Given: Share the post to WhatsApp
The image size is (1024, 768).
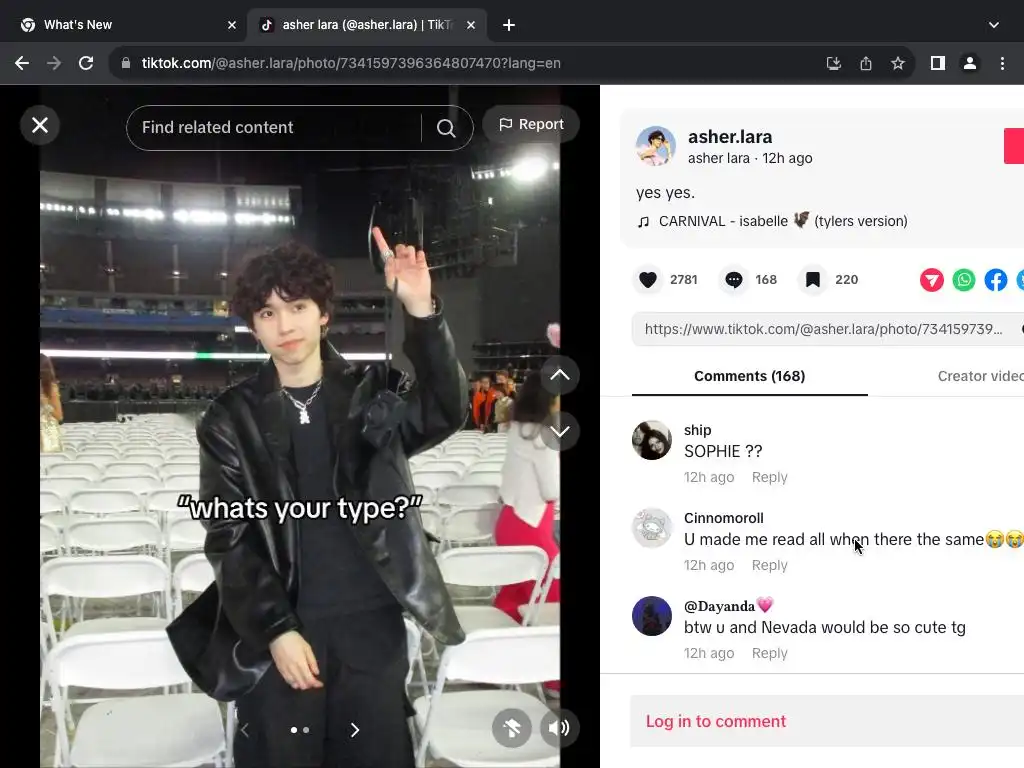Looking at the screenshot, I should coord(964,280).
